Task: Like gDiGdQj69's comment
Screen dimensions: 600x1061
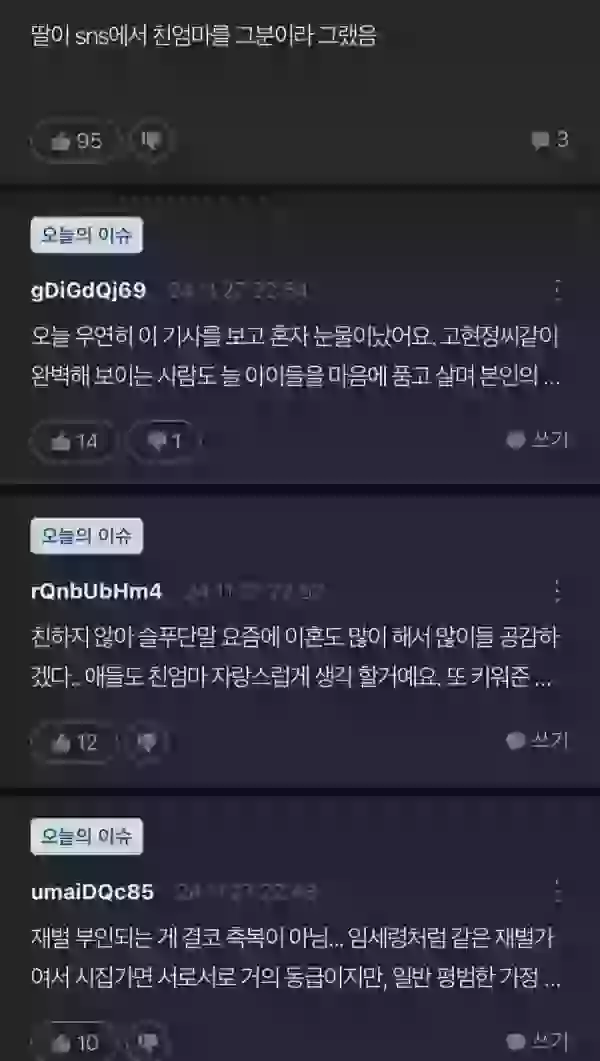Action: pyautogui.click(x=73, y=442)
